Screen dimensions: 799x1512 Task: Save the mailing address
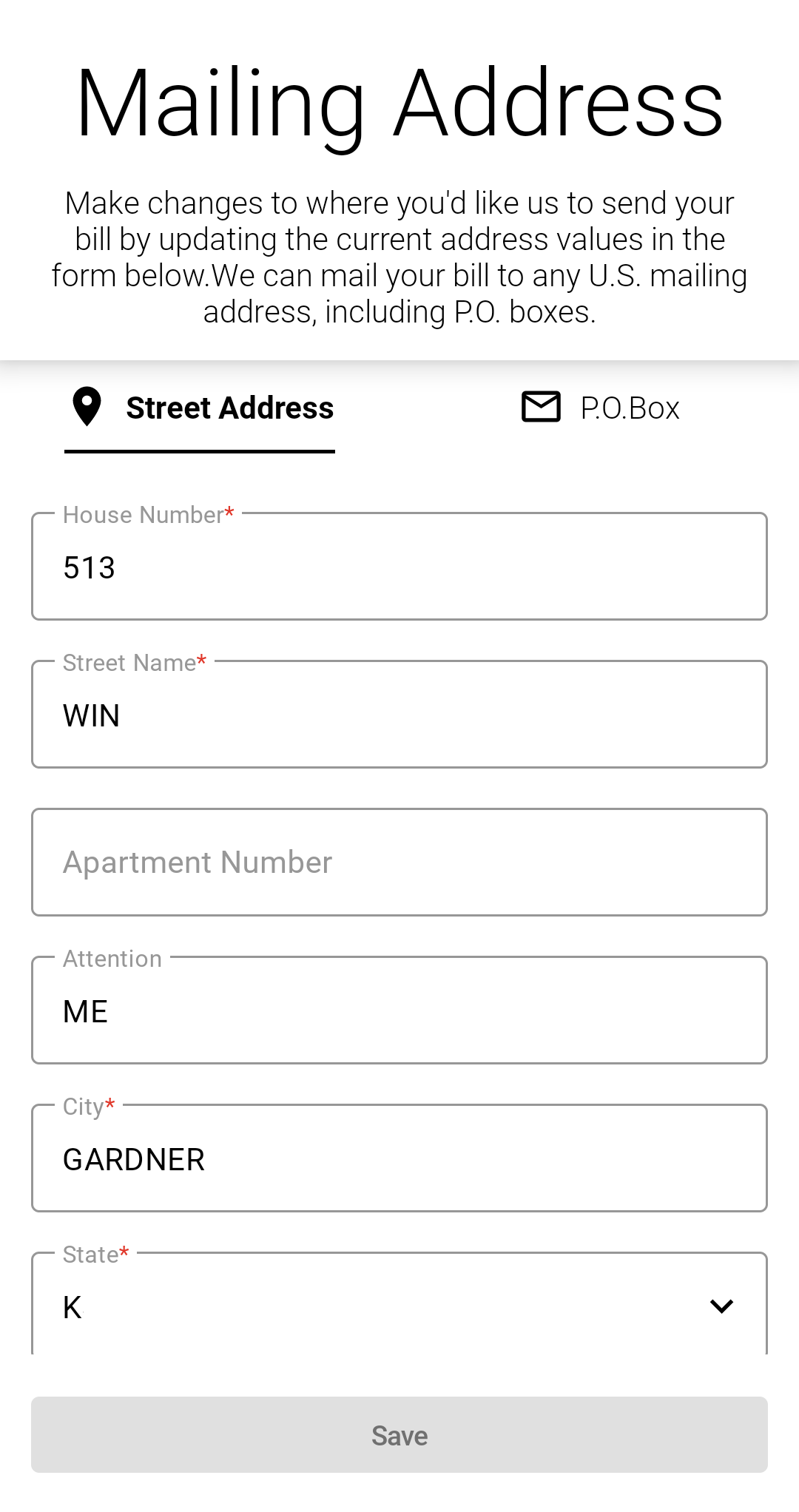(x=399, y=1435)
